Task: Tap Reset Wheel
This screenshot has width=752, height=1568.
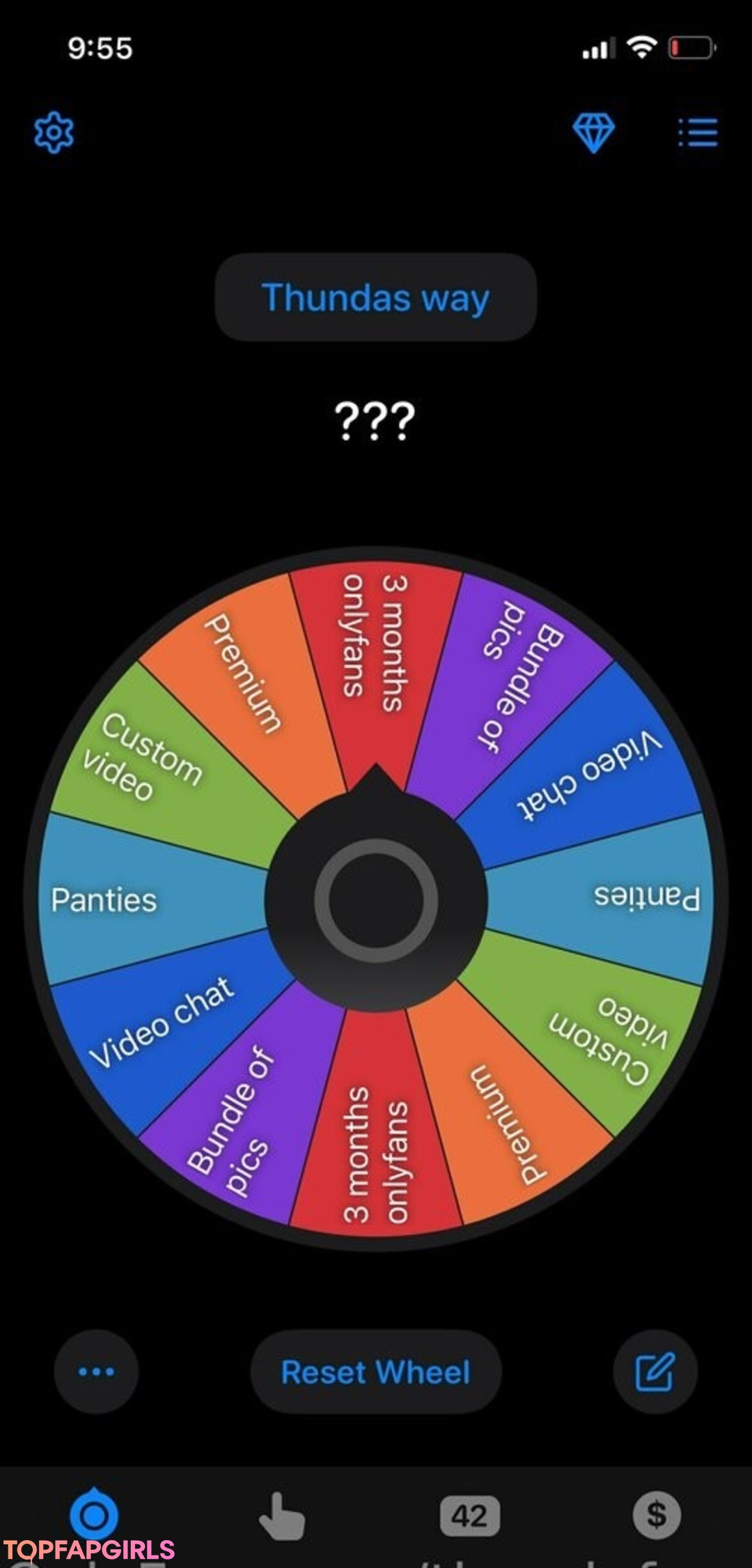Action: [x=375, y=1372]
